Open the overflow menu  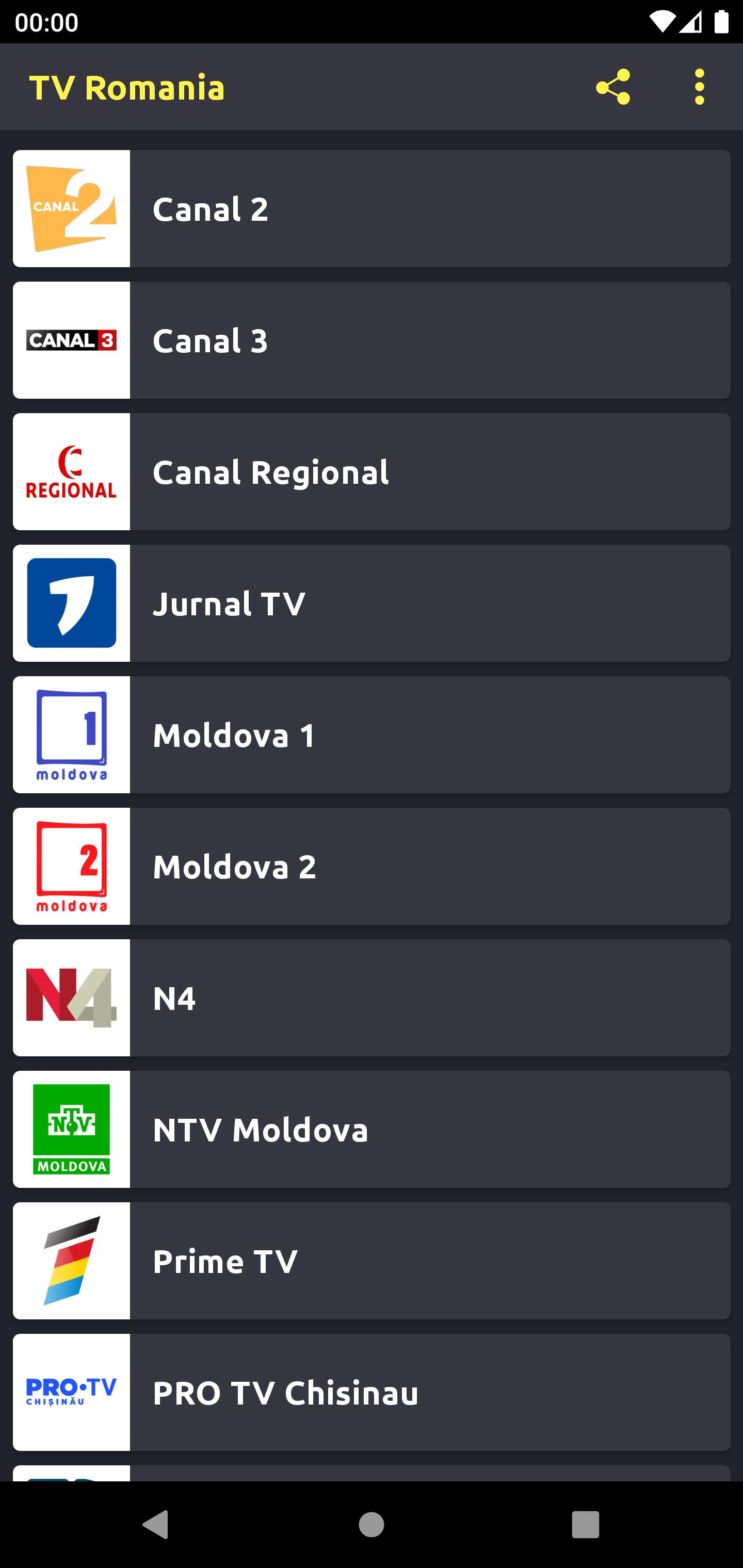point(699,87)
